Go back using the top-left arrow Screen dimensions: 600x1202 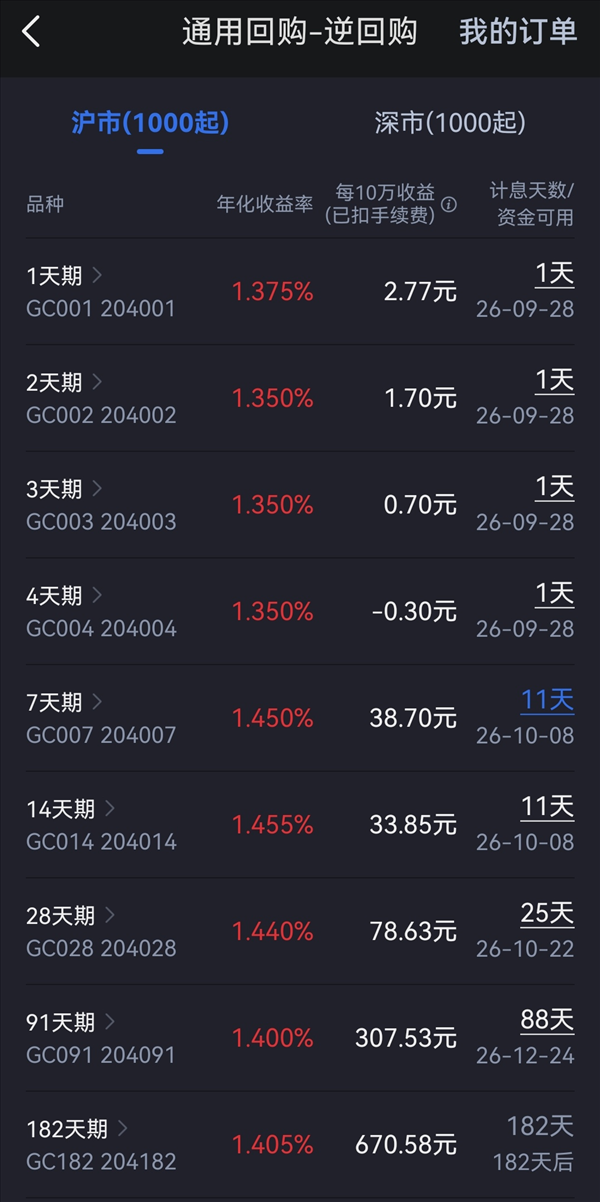(x=31, y=32)
